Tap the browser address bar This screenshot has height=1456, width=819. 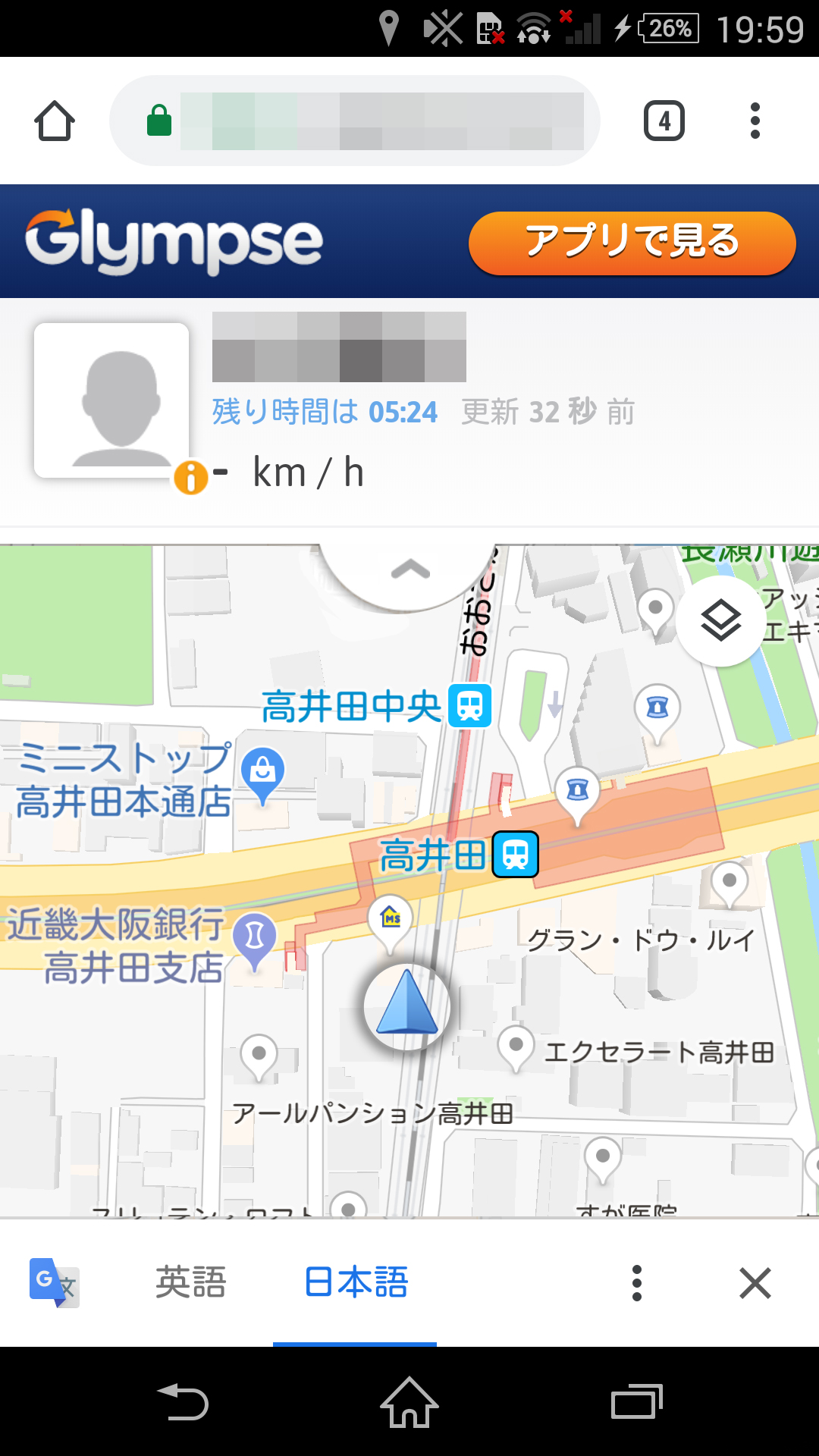[x=355, y=121]
